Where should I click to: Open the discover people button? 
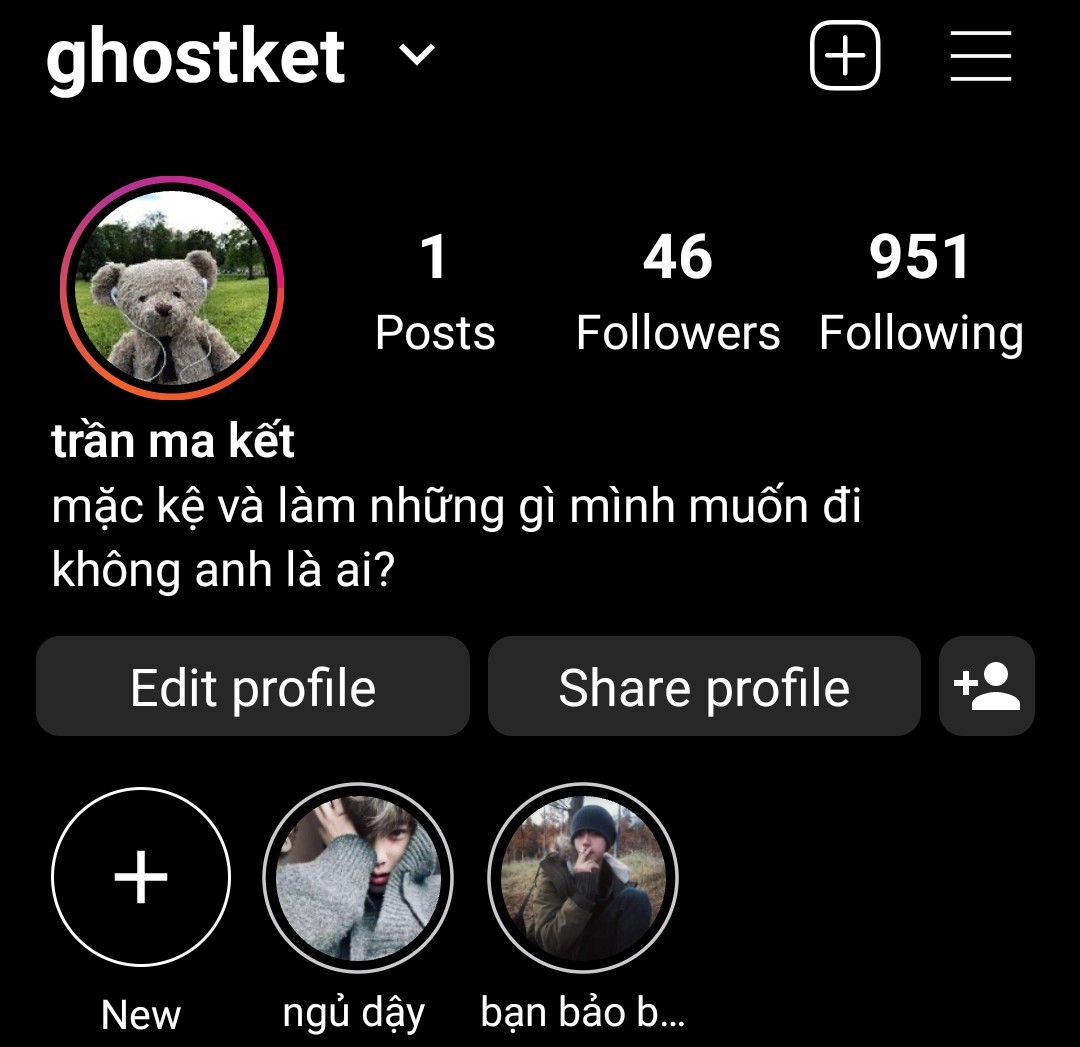point(986,686)
